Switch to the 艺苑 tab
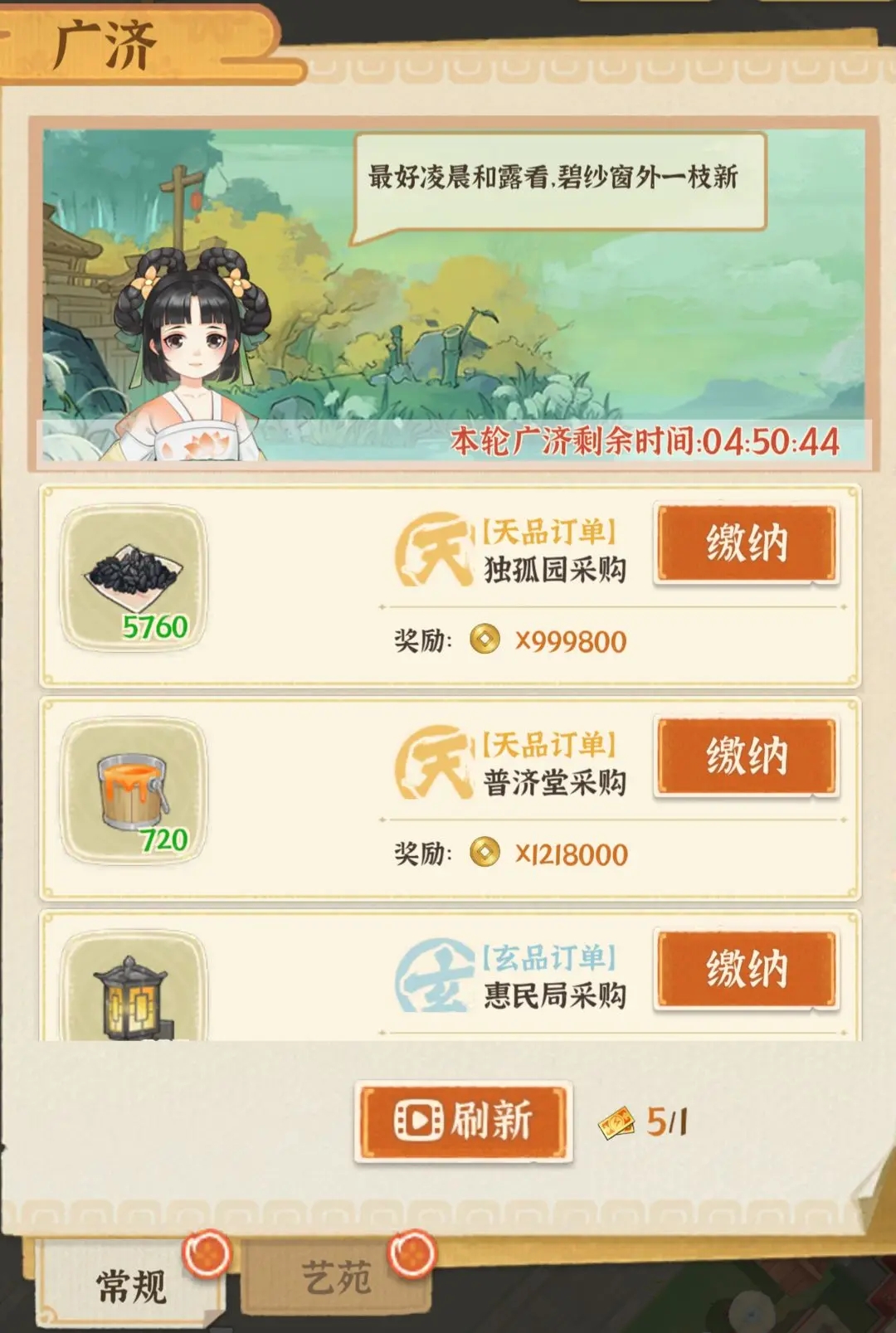 click(335, 1276)
